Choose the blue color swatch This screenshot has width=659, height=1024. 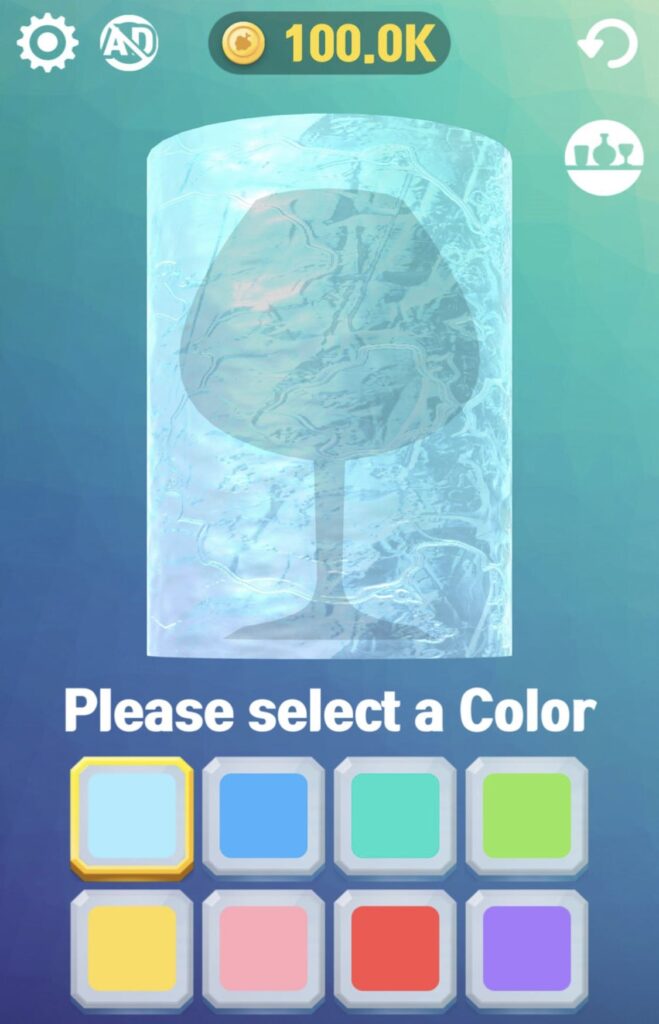tap(263, 815)
